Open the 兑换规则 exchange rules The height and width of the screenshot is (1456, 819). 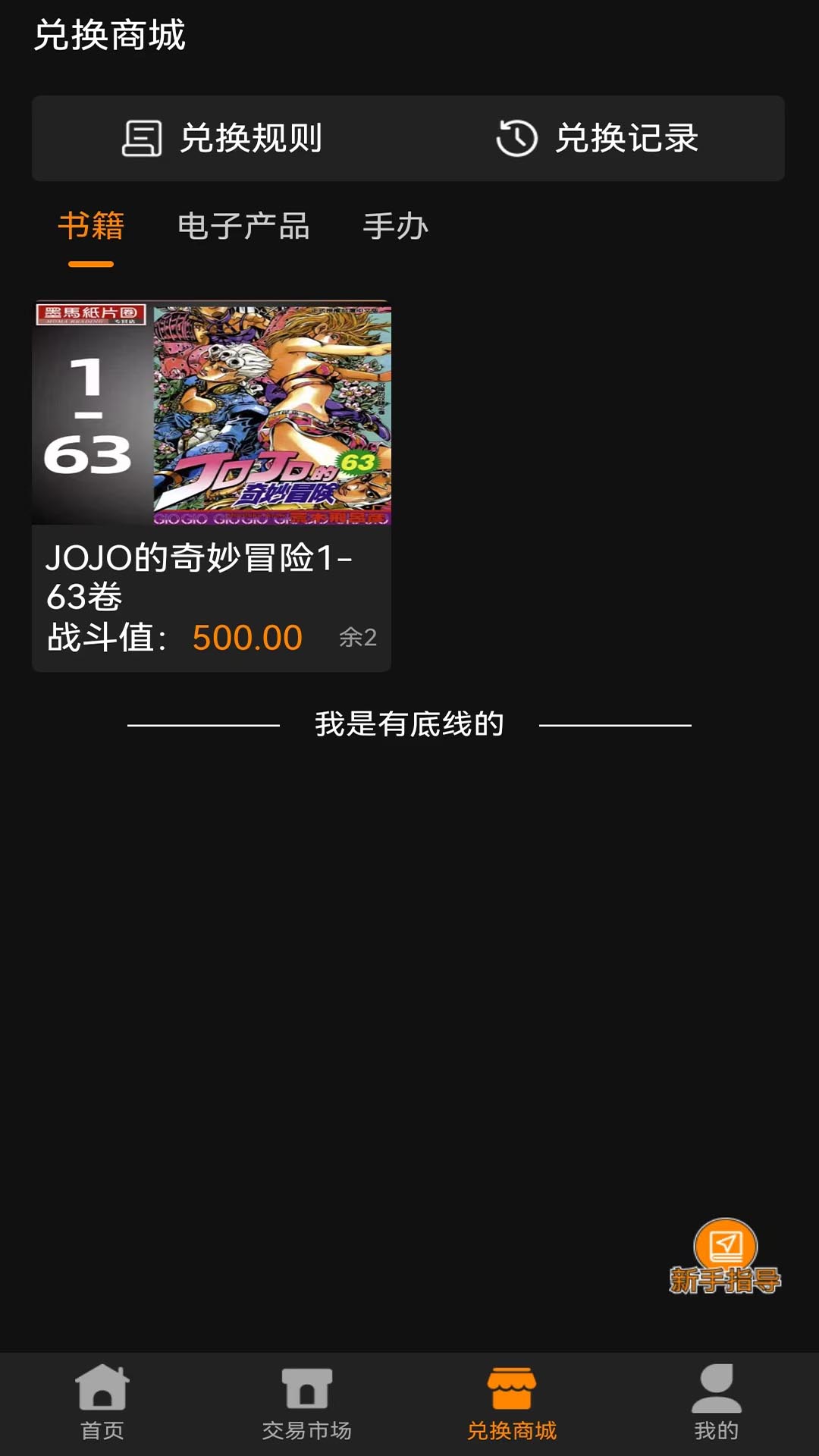(222, 138)
